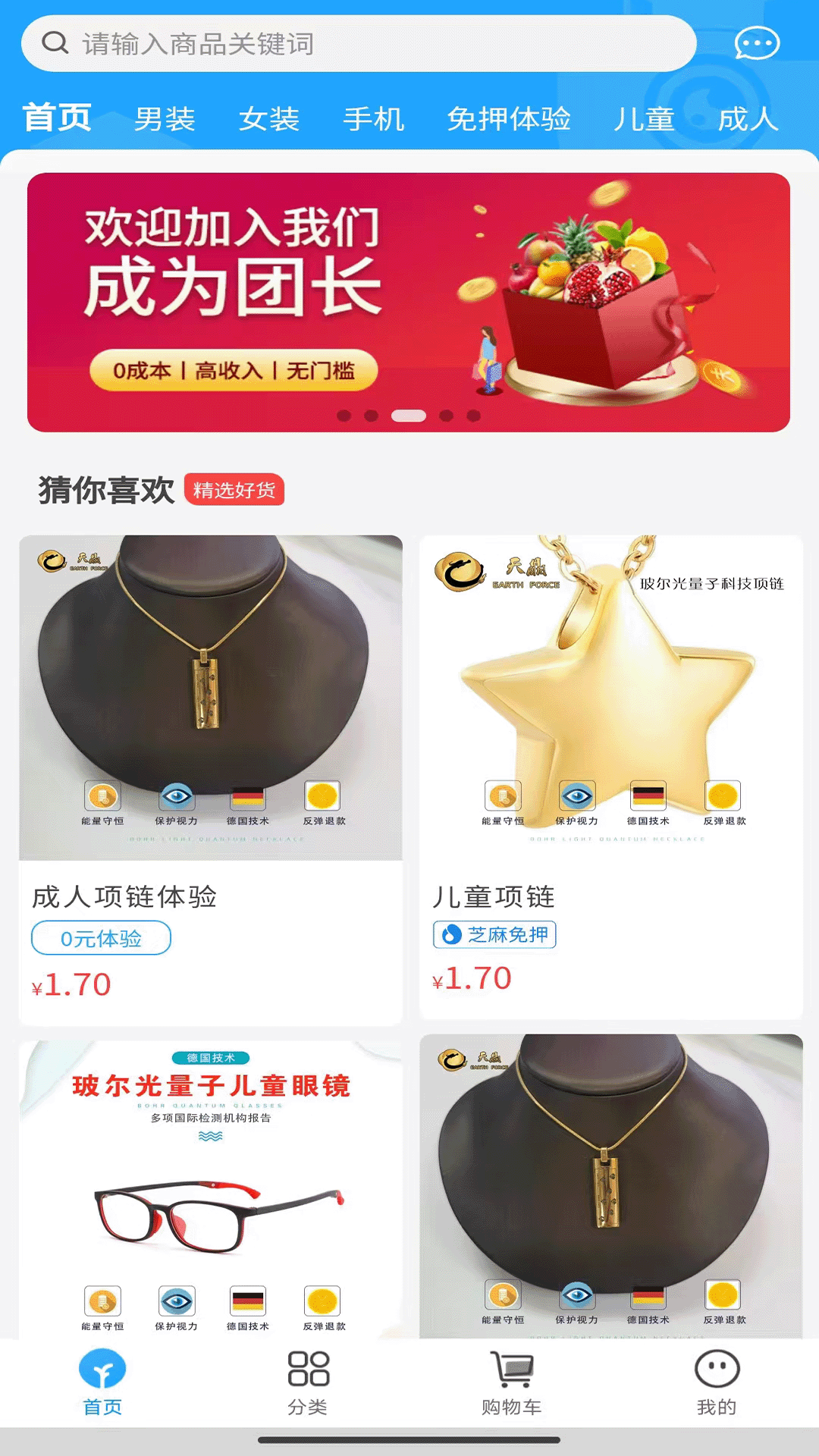Select the first carousel indicator dot
Viewport: 819px width, 1456px height.
tap(345, 413)
